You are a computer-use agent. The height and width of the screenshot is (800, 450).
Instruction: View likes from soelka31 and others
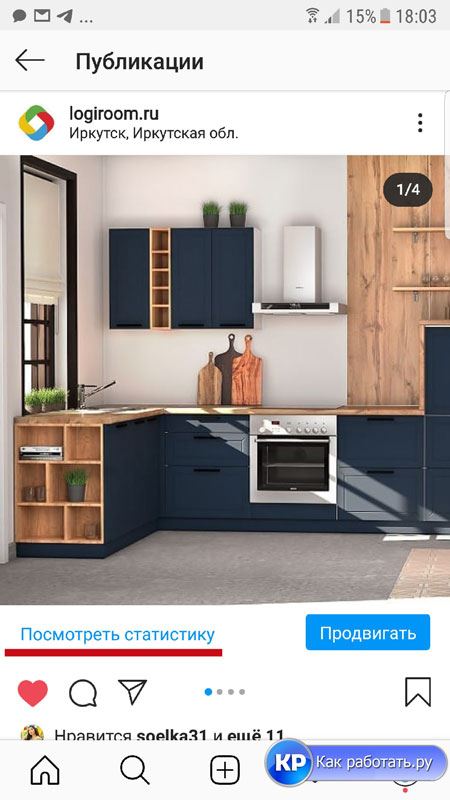[x=169, y=735]
